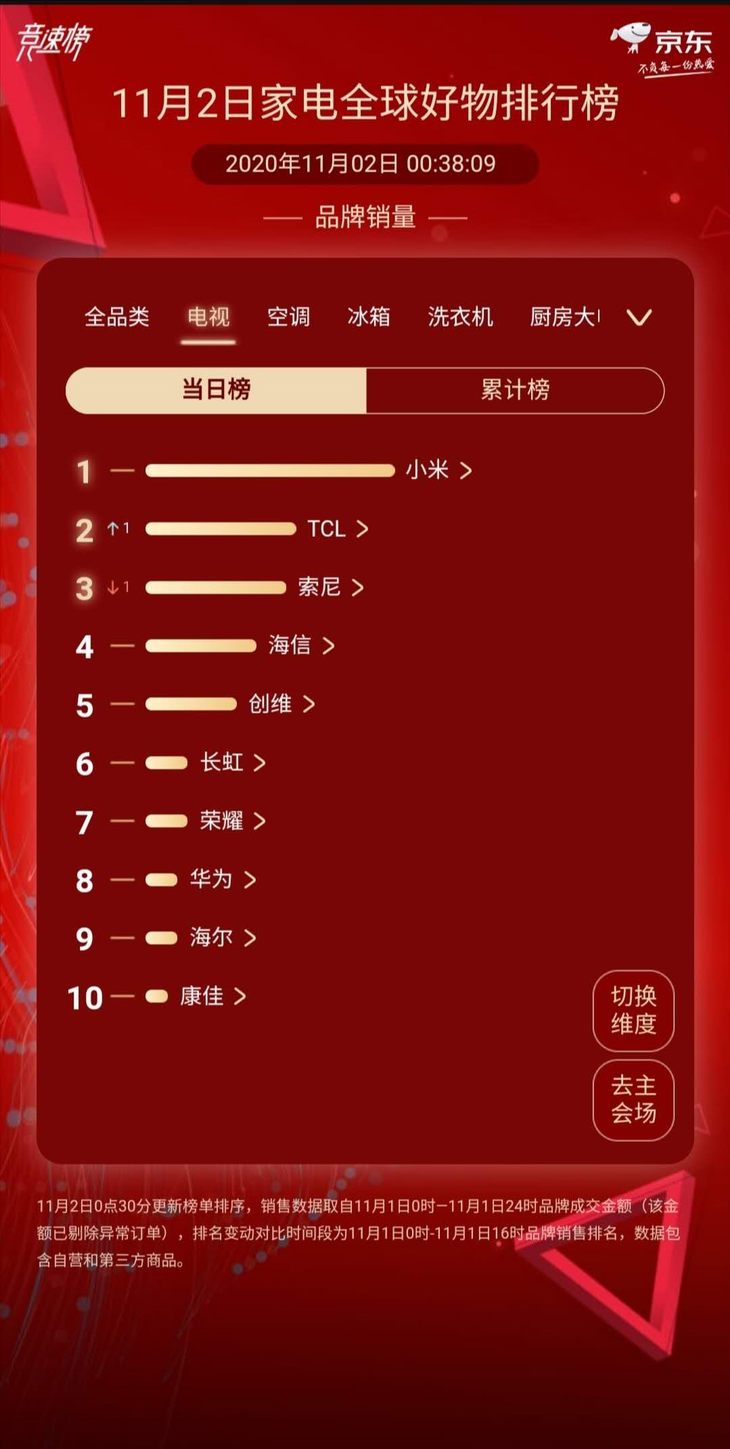Open the 荣耀 brand entry
This screenshot has height=1449, width=730.
(x=232, y=821)
